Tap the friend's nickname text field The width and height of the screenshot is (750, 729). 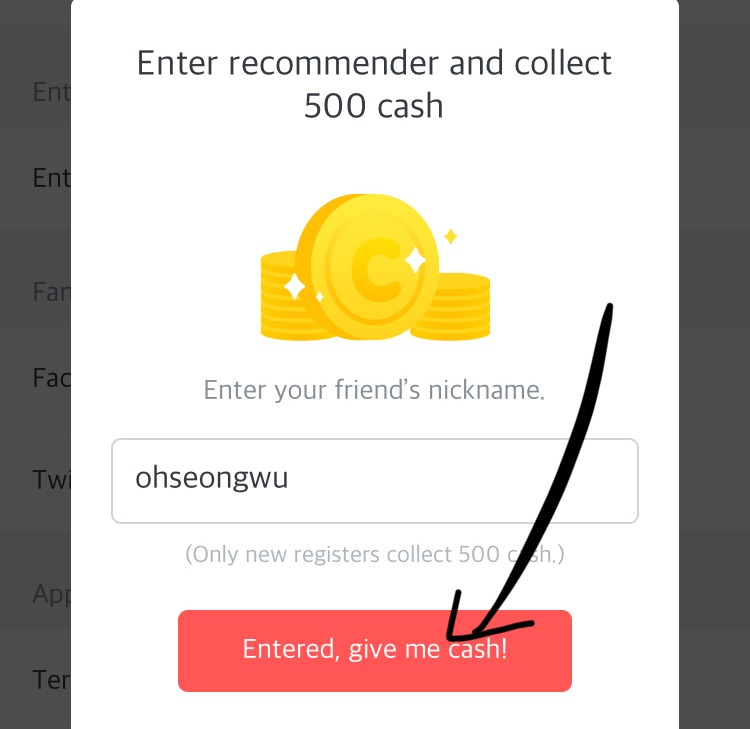tap(374, 481)
